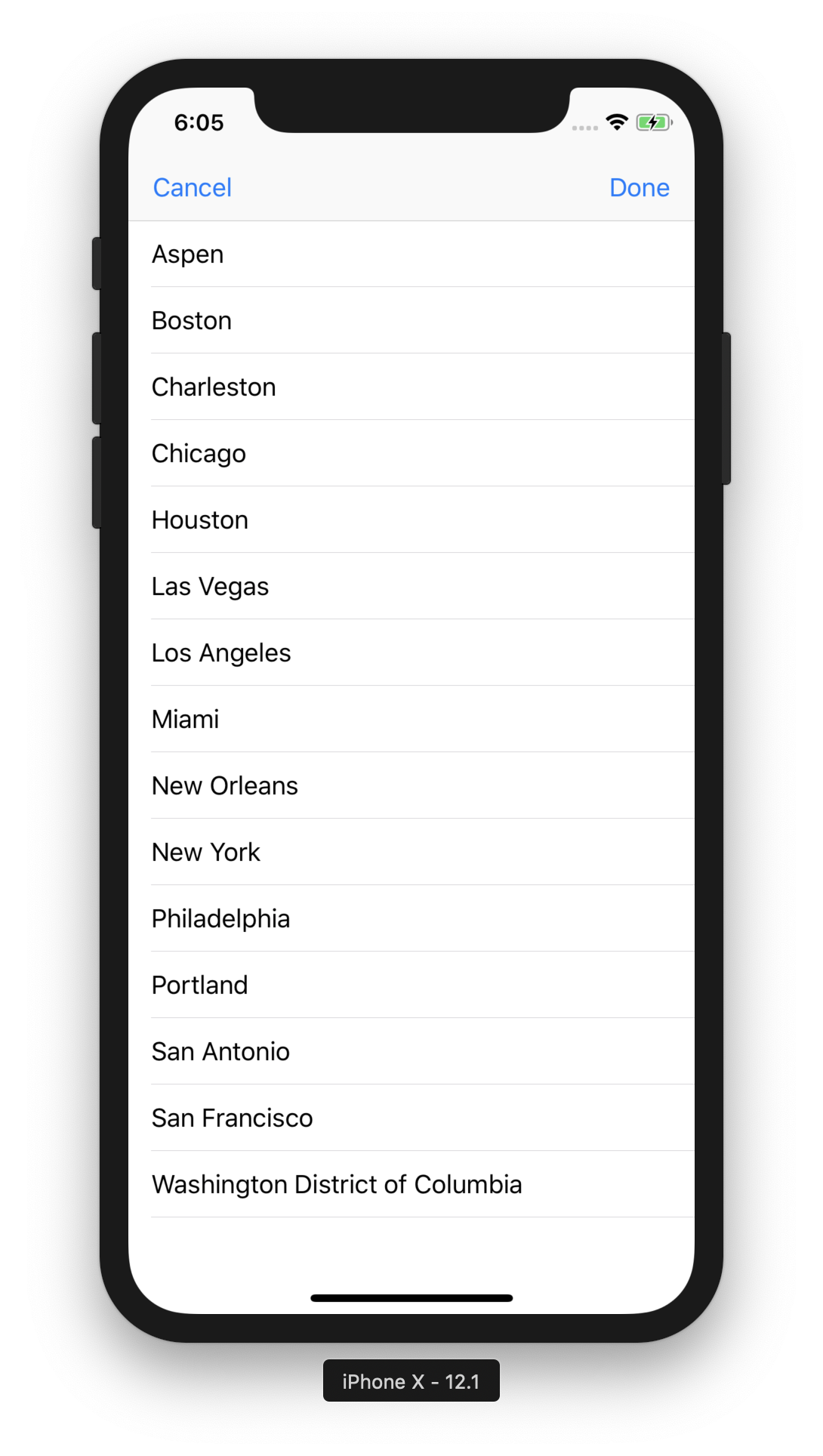
Task: Choose Miami
Action: (411, 719)
